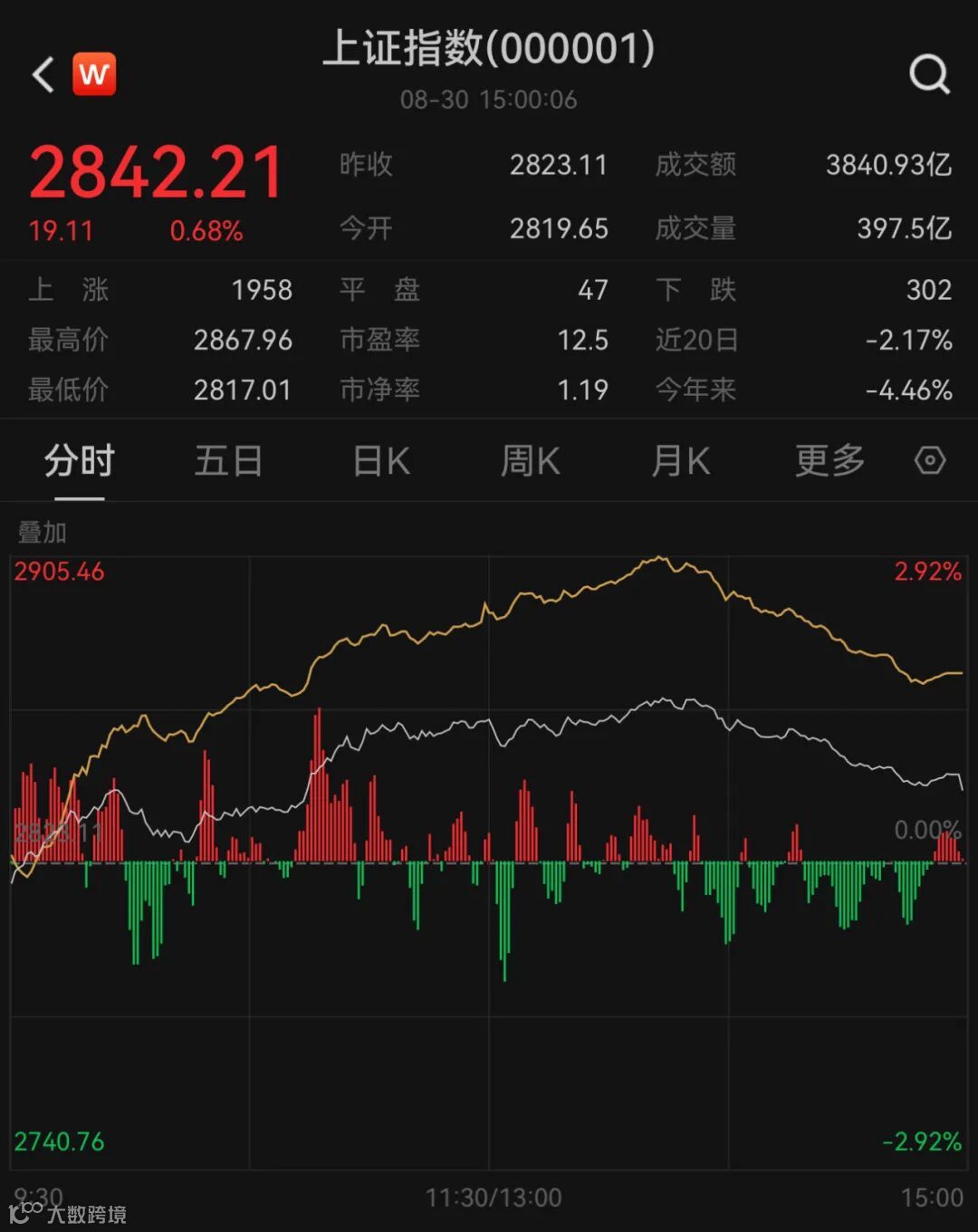This screenshot has width=978, height=1232.
Task: Switch to the 日K tab
Action: (x=380, y=461)
